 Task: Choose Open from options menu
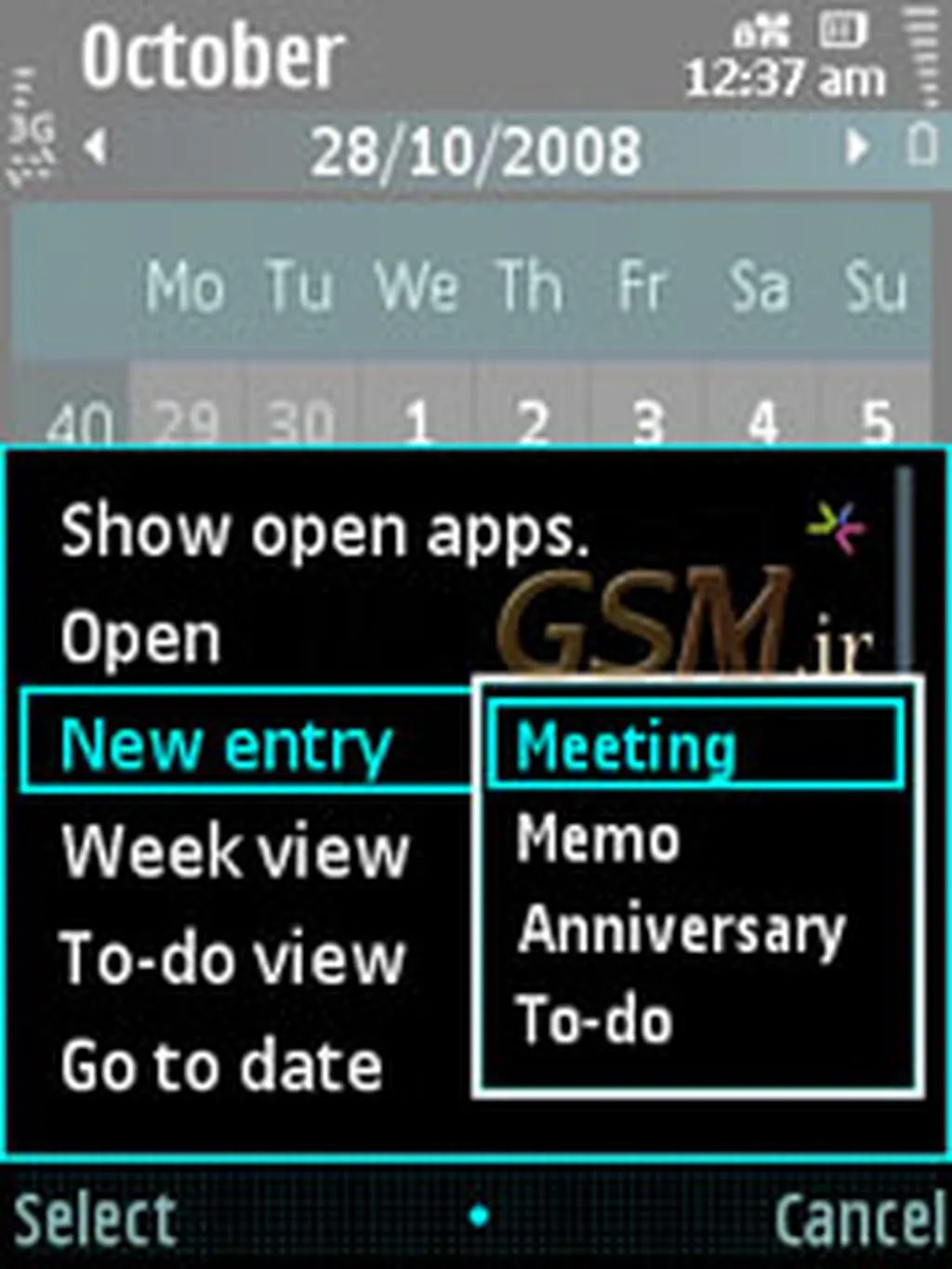(140, 639)
